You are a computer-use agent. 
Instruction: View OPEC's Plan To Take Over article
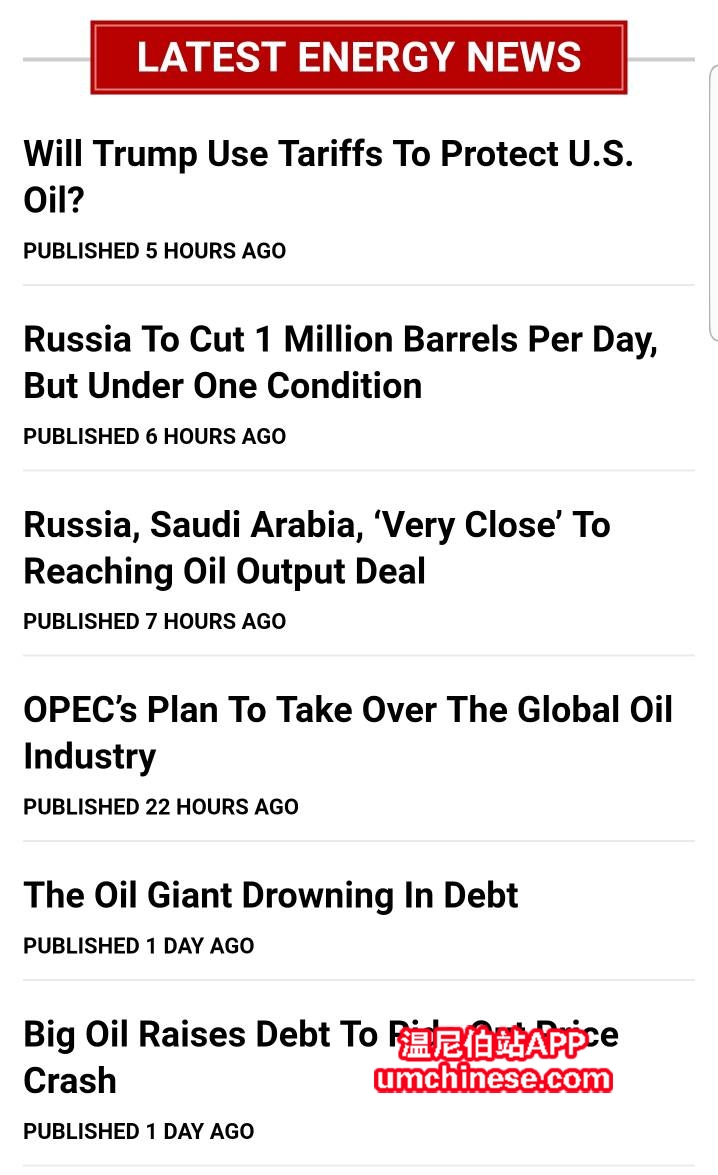(347, 732)
